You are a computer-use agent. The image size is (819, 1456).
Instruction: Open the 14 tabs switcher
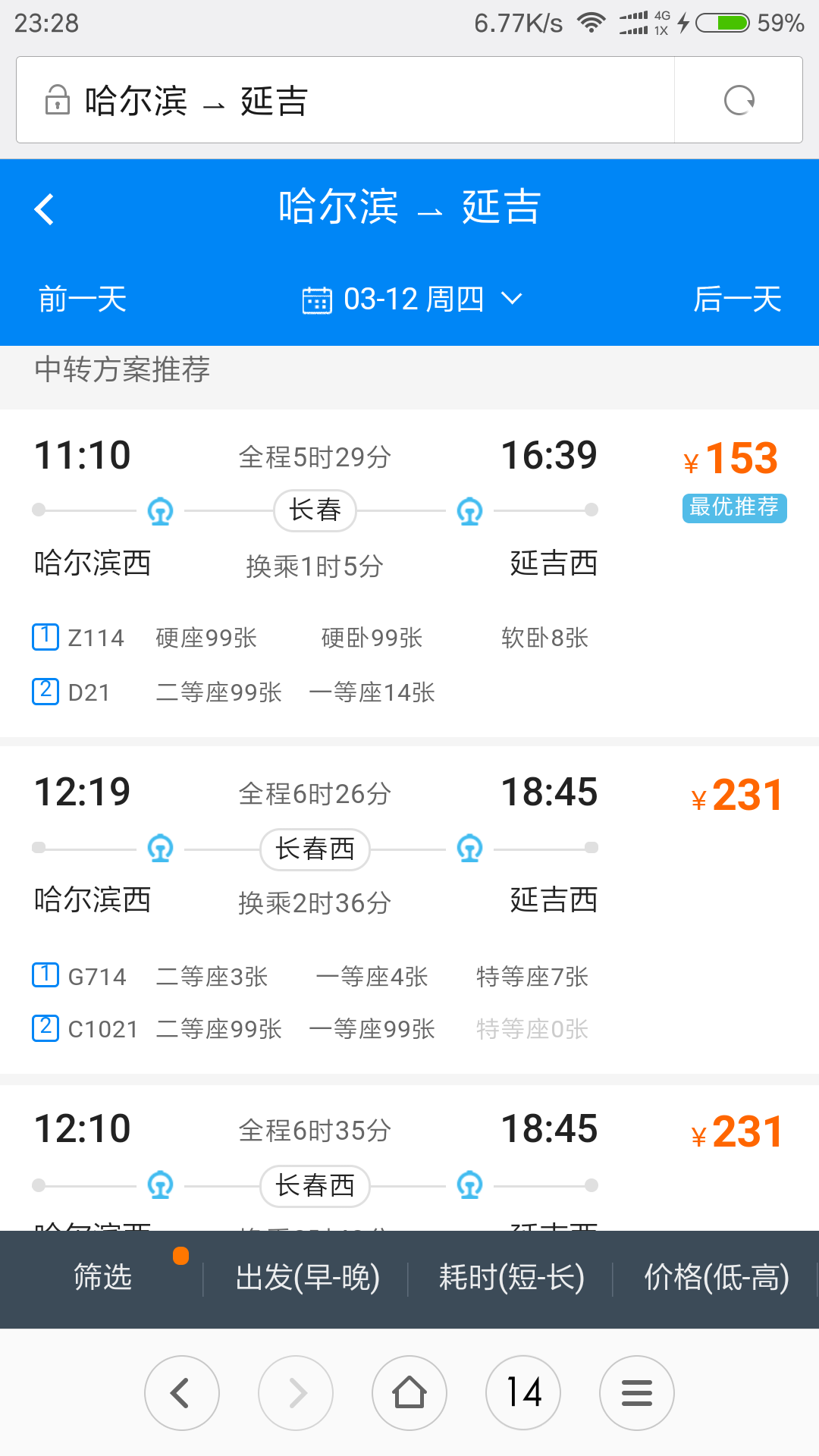523,1393
